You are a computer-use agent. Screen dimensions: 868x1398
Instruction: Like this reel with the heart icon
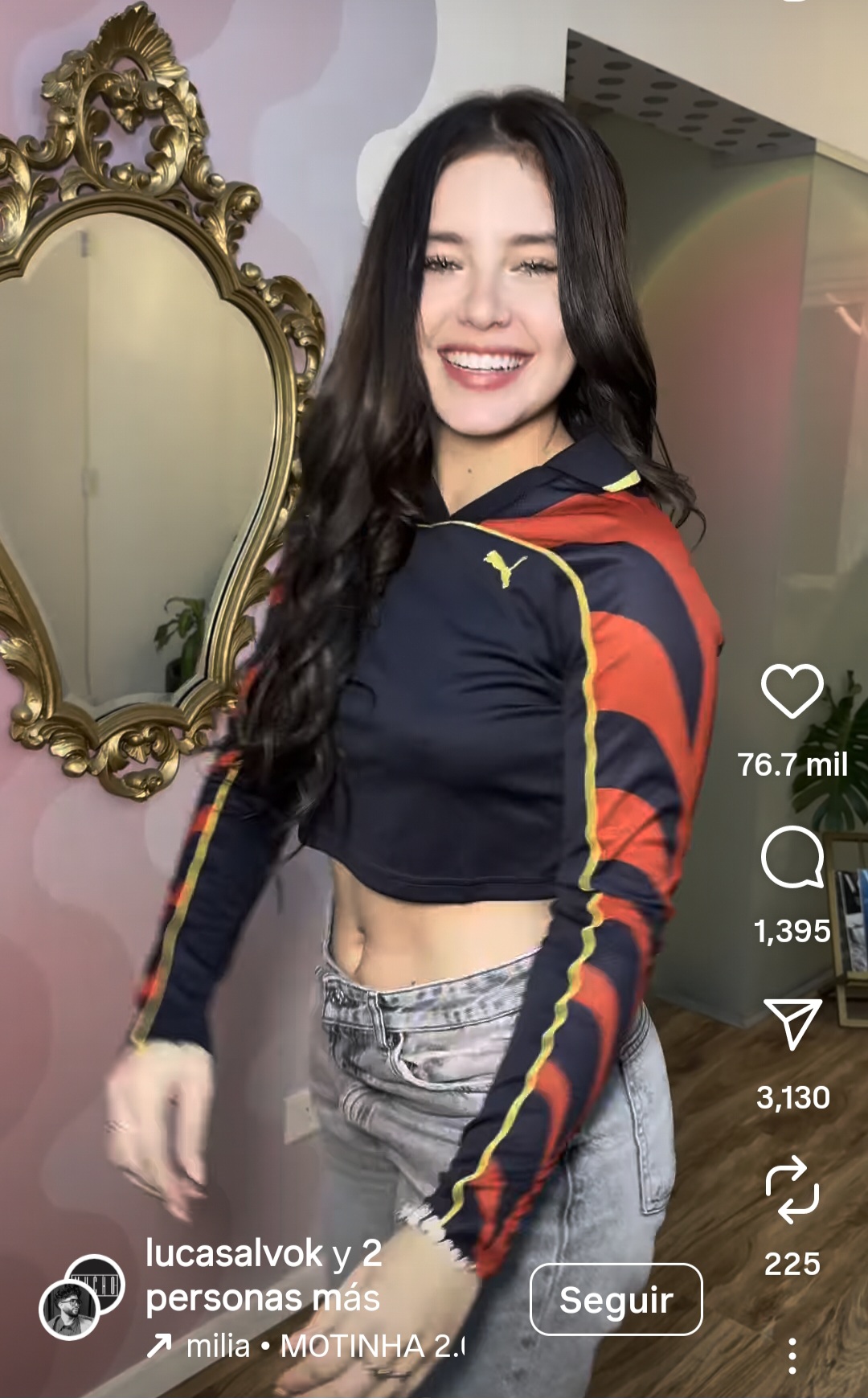click(792, 691)
